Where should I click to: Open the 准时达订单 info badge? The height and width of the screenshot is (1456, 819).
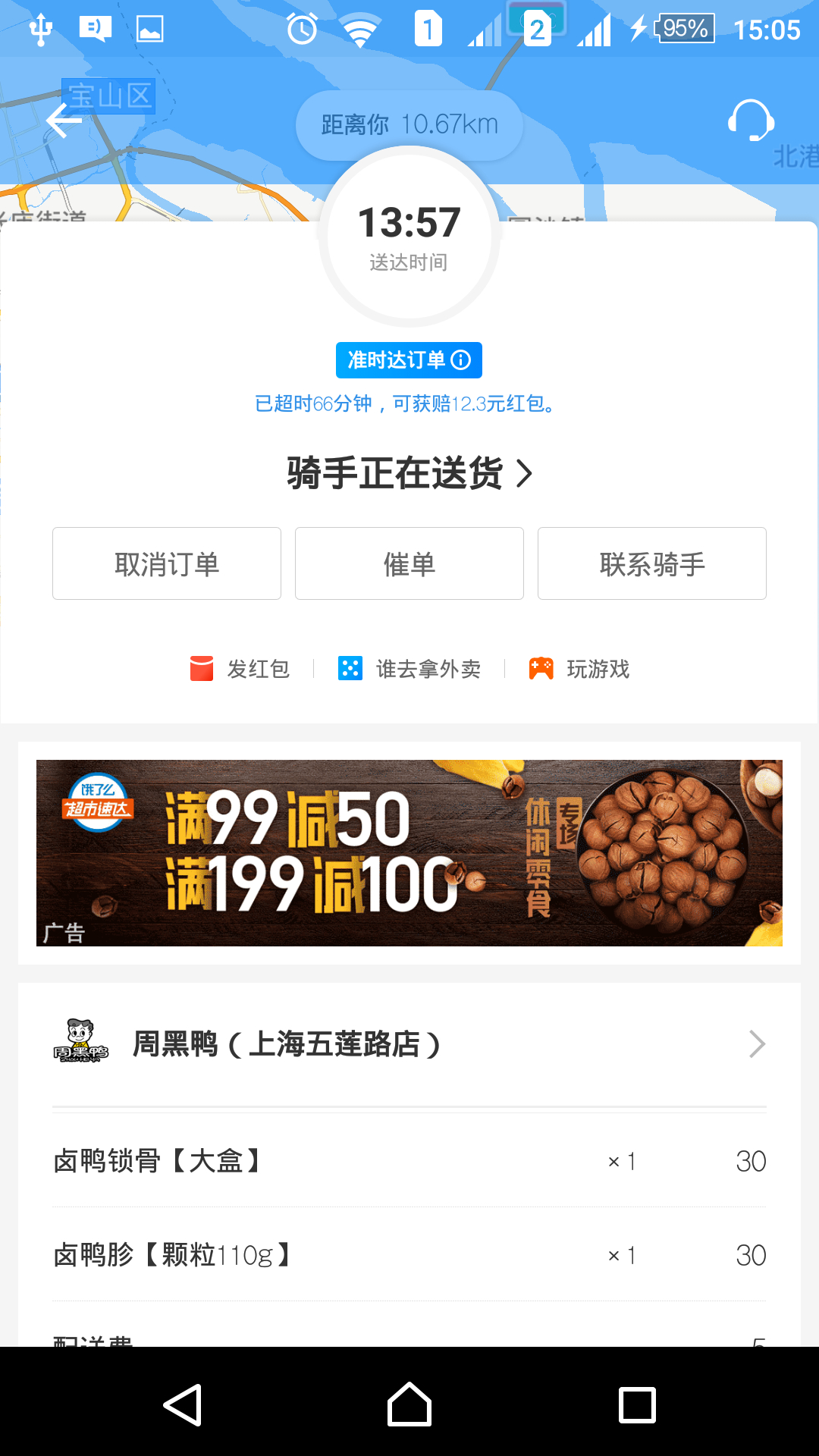pos(409,359)
